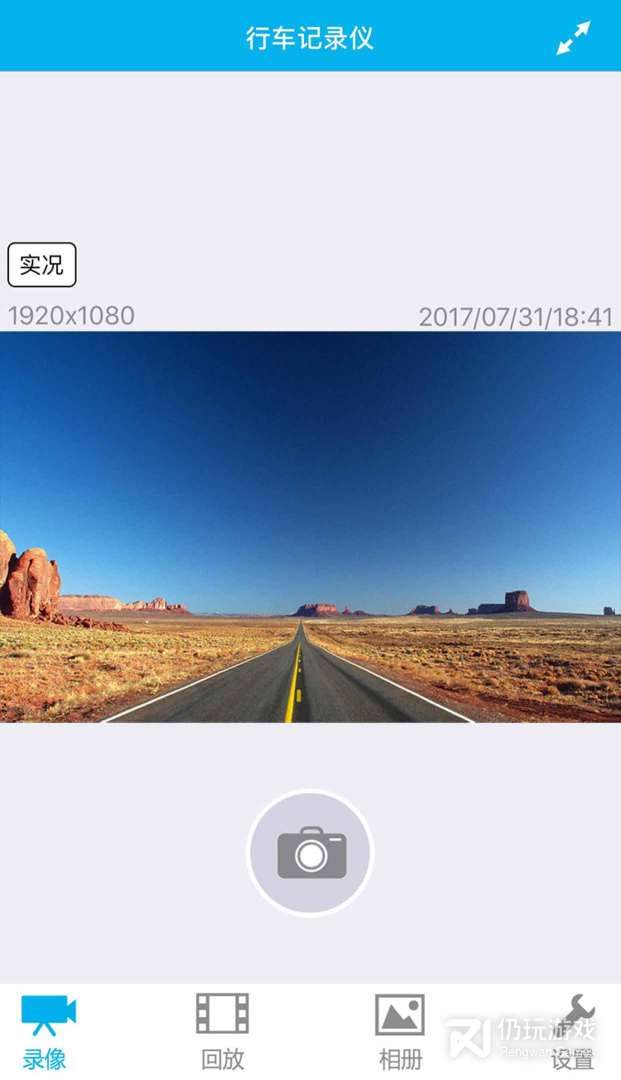Switch to the 录像 recording tab
Image resolution: width=621 pixels, height=1080 pixels.
click(x=46, y=1030)
